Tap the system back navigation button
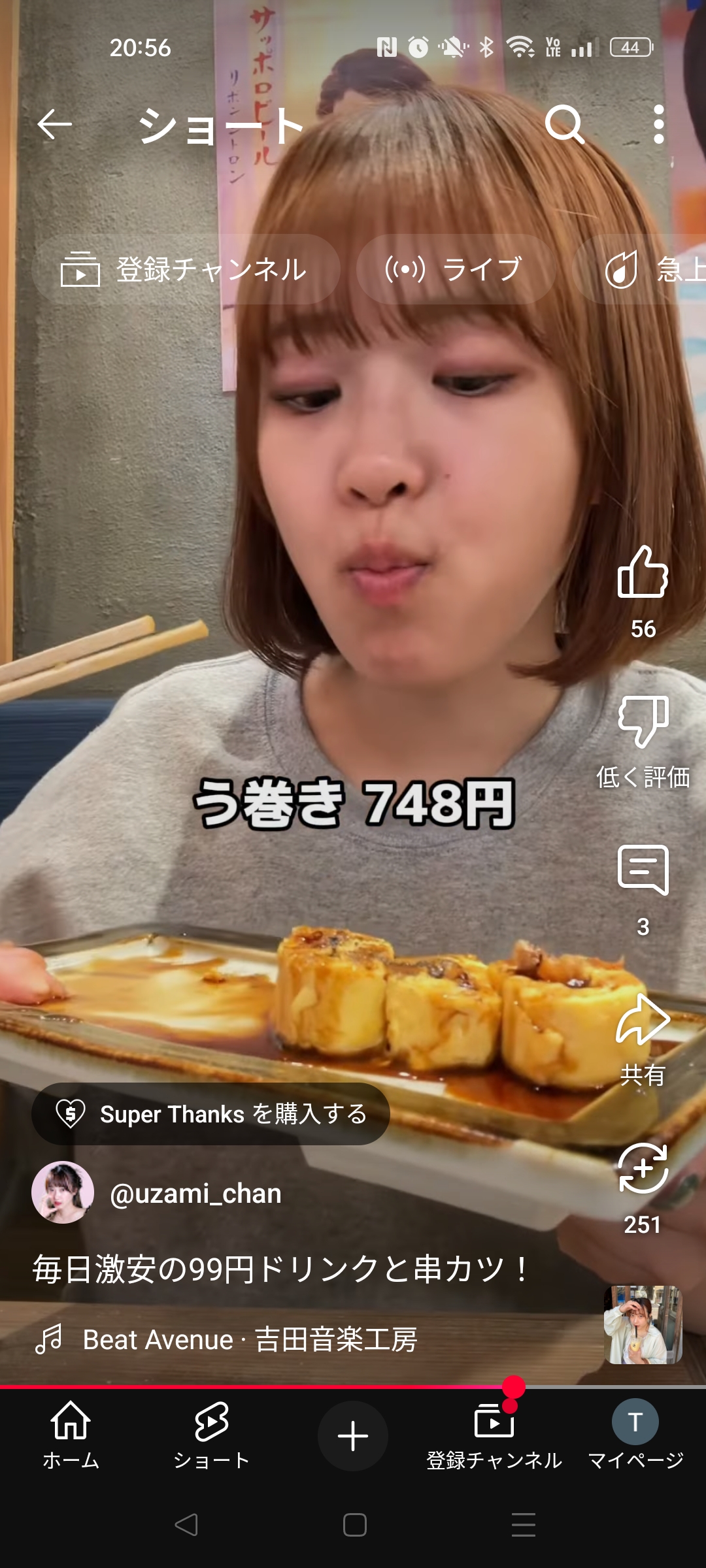 click(186, 1525)
